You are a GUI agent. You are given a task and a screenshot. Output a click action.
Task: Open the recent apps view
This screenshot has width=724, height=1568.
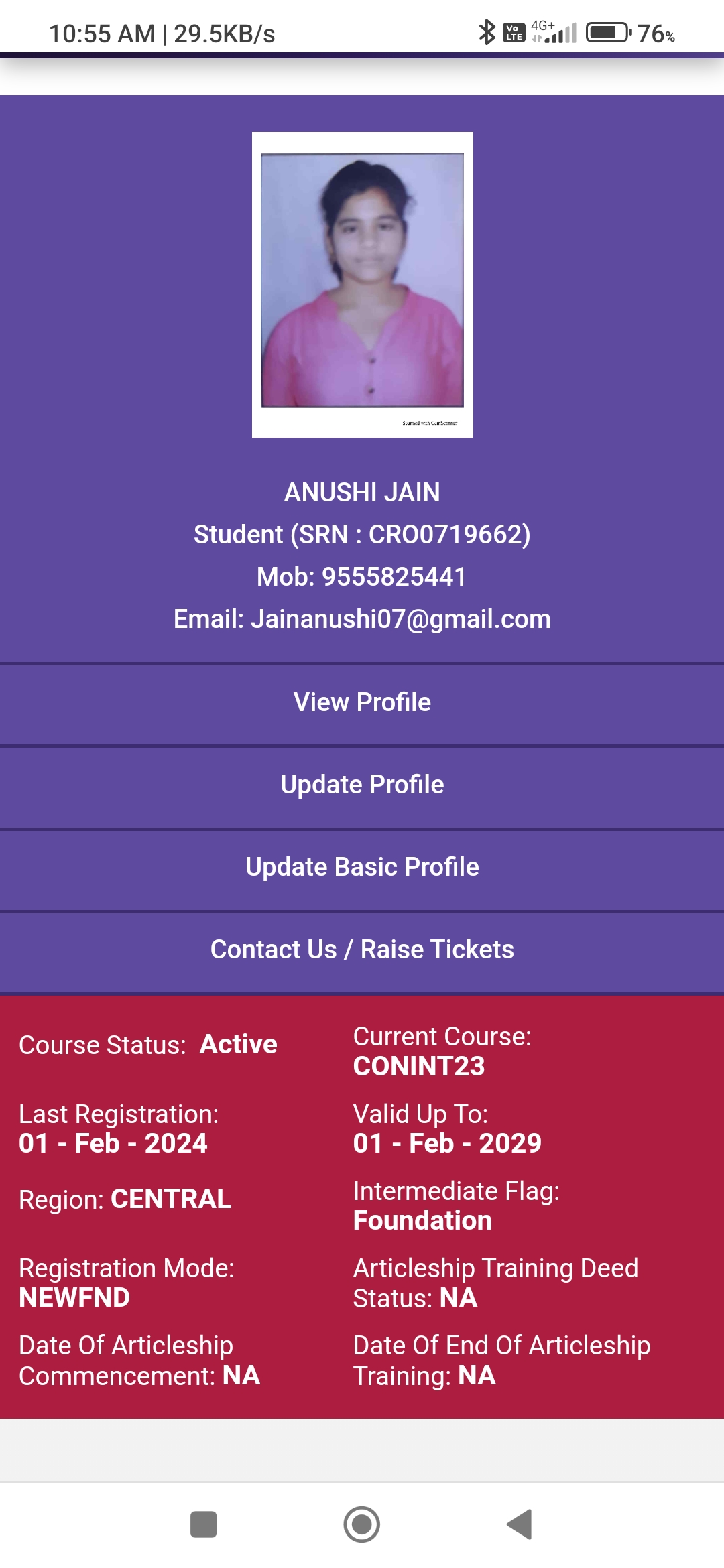(204, 1524)
